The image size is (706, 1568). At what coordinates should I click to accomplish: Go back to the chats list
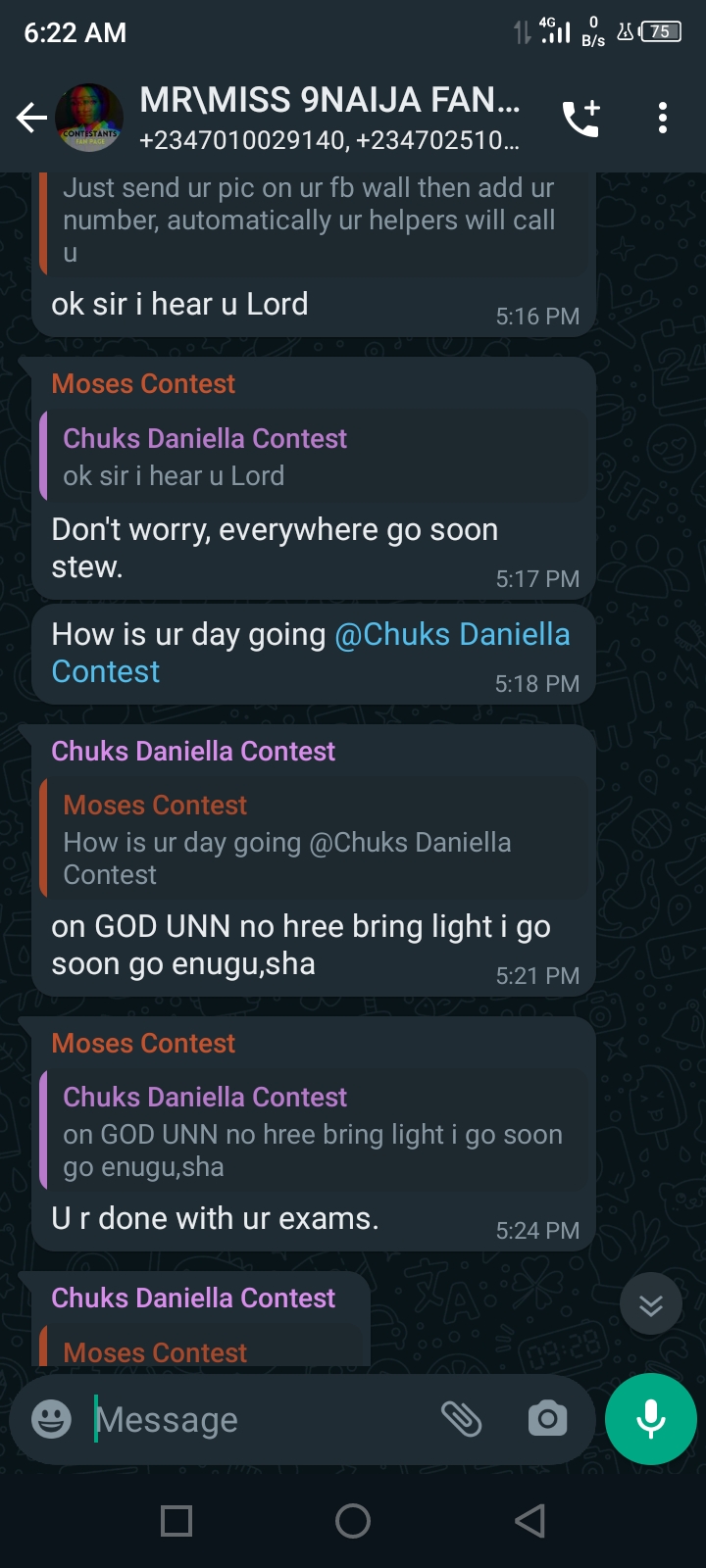click(31, 119)
